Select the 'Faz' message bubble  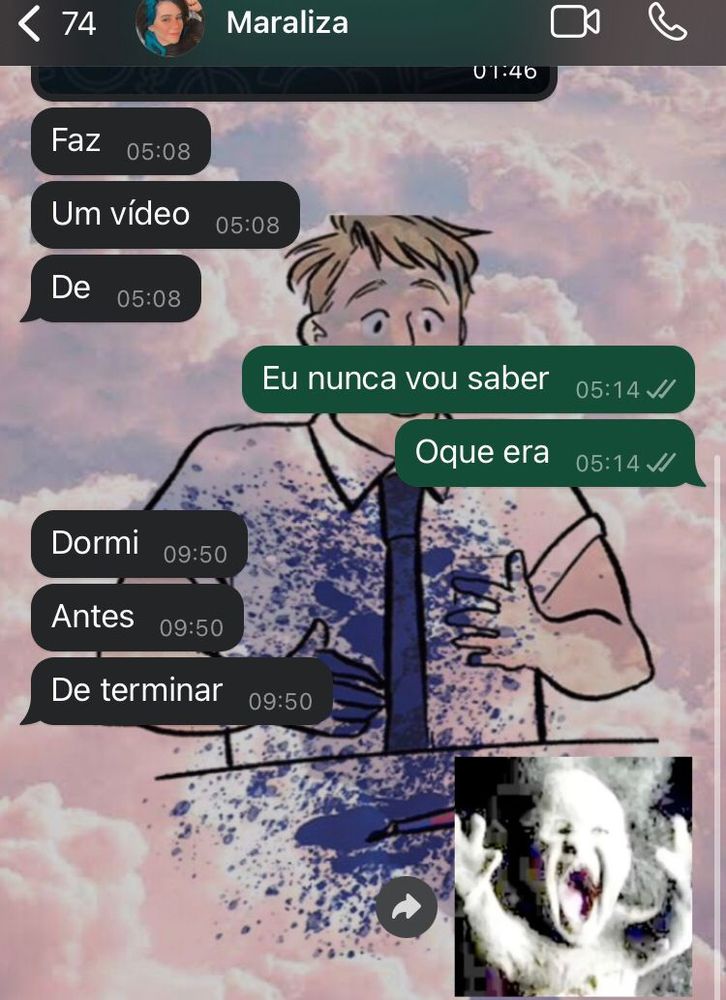click(x=120, y=141)
